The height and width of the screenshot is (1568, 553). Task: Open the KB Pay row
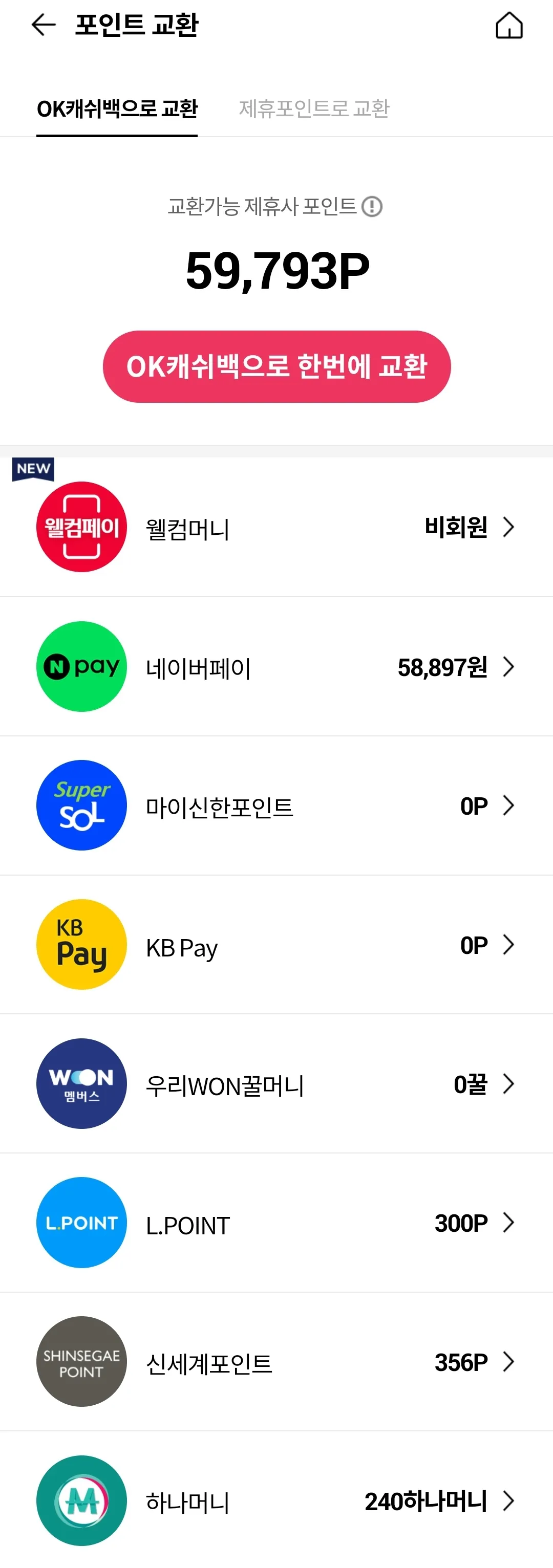[276, 945]
